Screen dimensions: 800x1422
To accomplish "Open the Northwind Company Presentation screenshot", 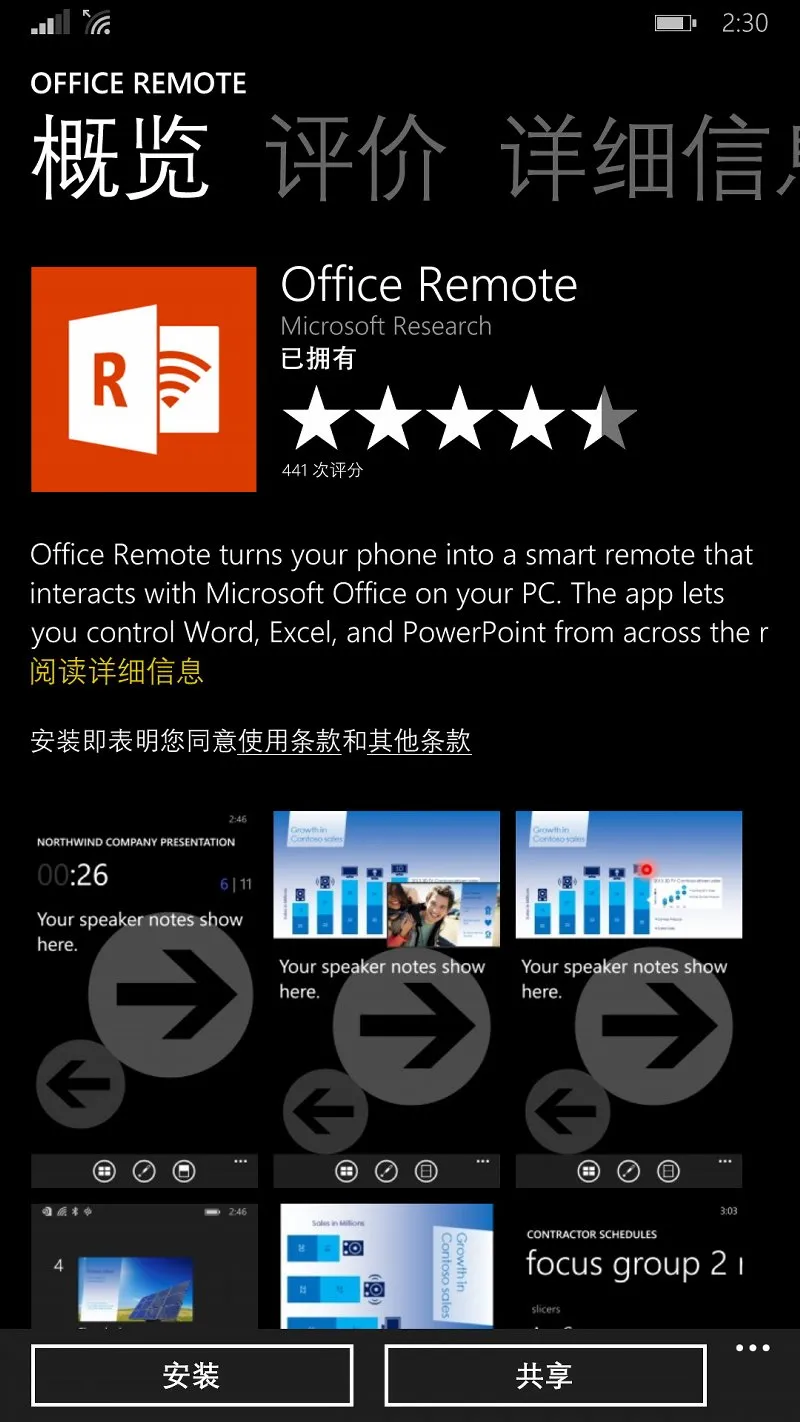I will click(144, 998).
